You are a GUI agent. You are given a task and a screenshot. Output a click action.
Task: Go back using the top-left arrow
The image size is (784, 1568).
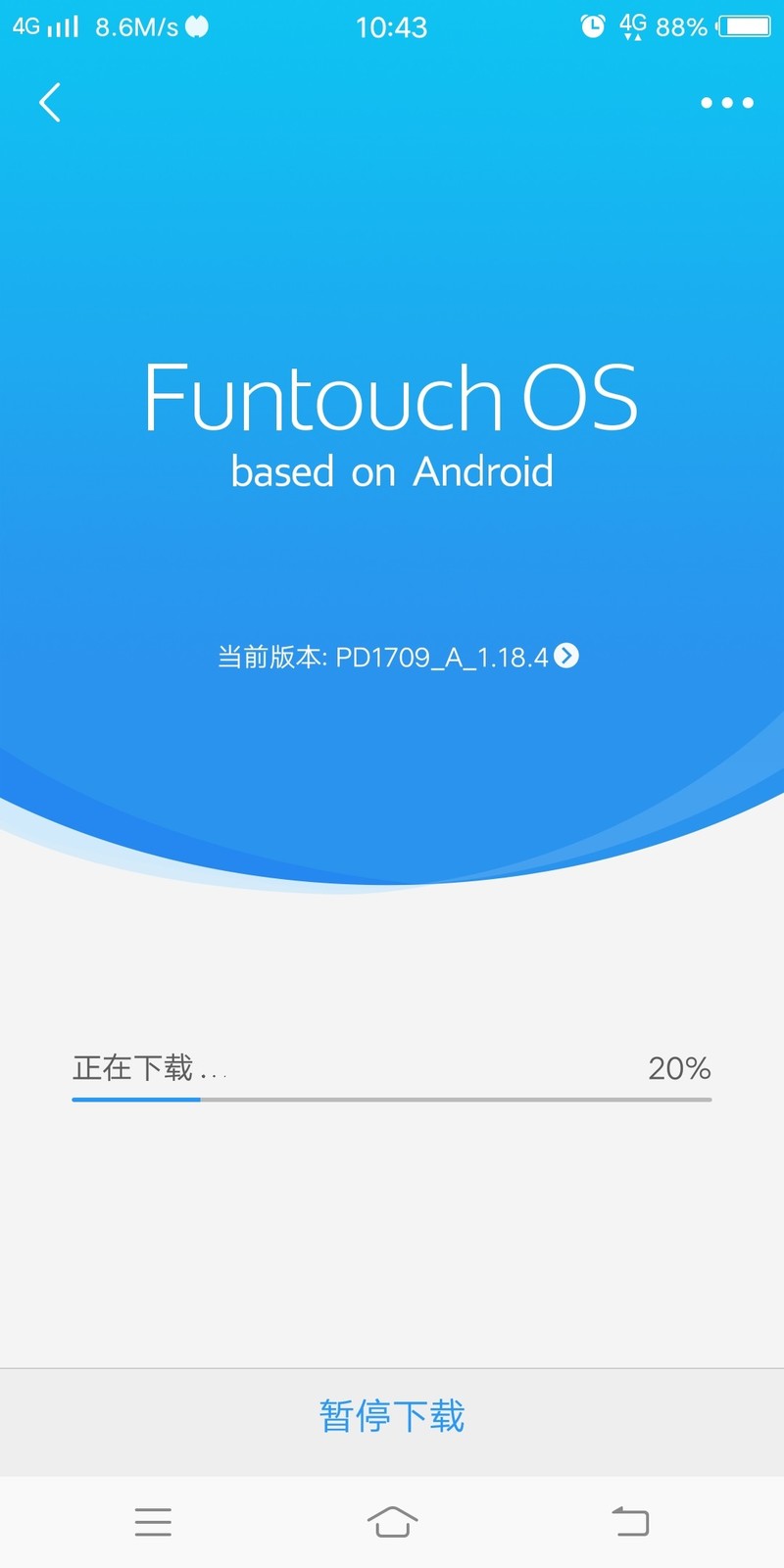pos(50,102)
